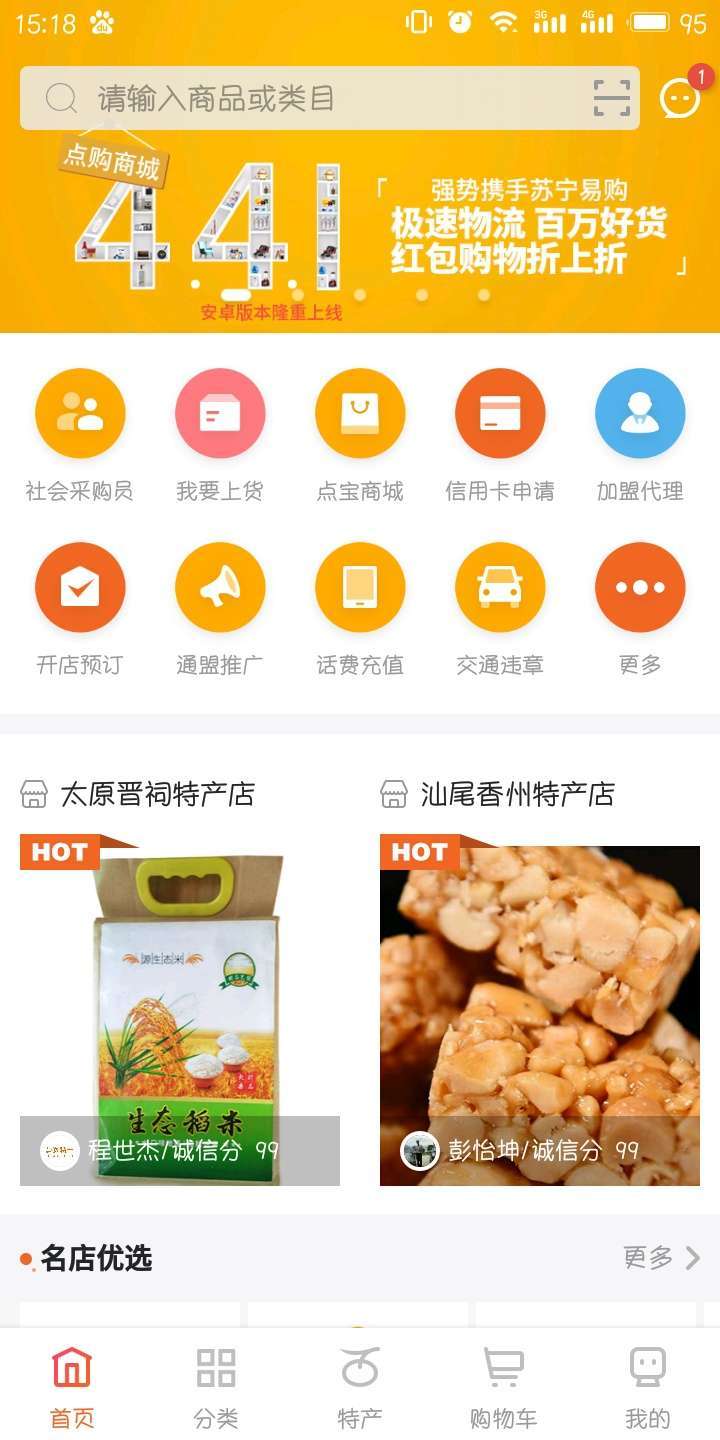Image resolution: width=720 pixels, height=1440 pixels.
Task: Select 通盟推广
Action: [x=220, y=588]
